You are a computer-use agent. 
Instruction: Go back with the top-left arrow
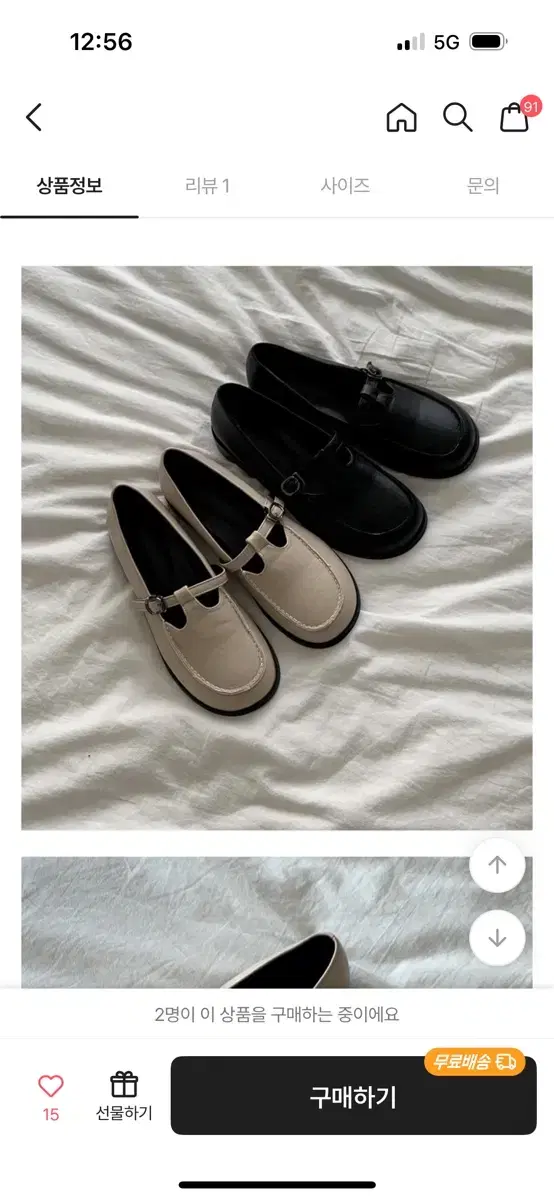[x=34, y=117]
